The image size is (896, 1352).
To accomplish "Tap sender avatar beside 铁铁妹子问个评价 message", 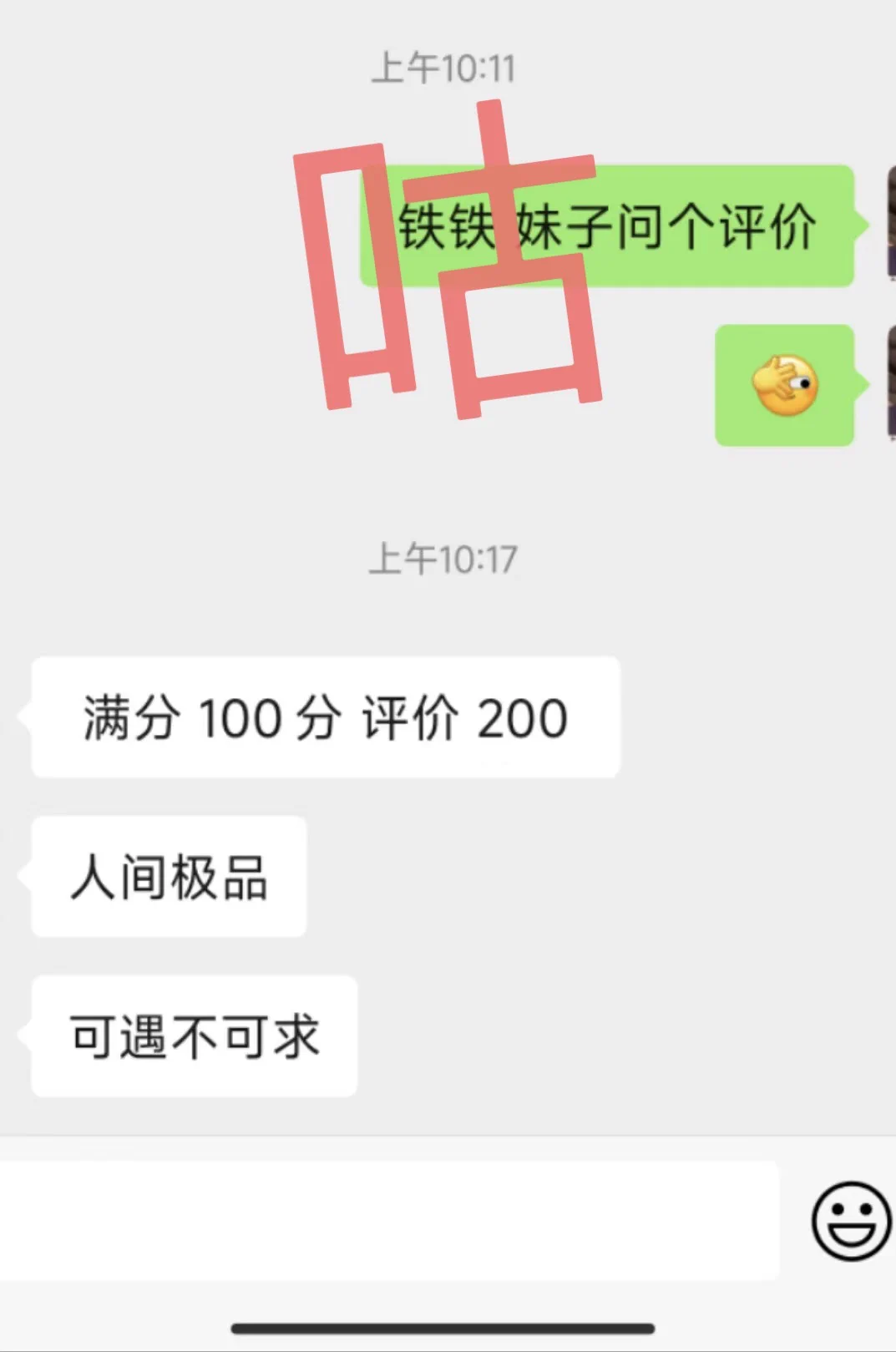I will point(890,224).
